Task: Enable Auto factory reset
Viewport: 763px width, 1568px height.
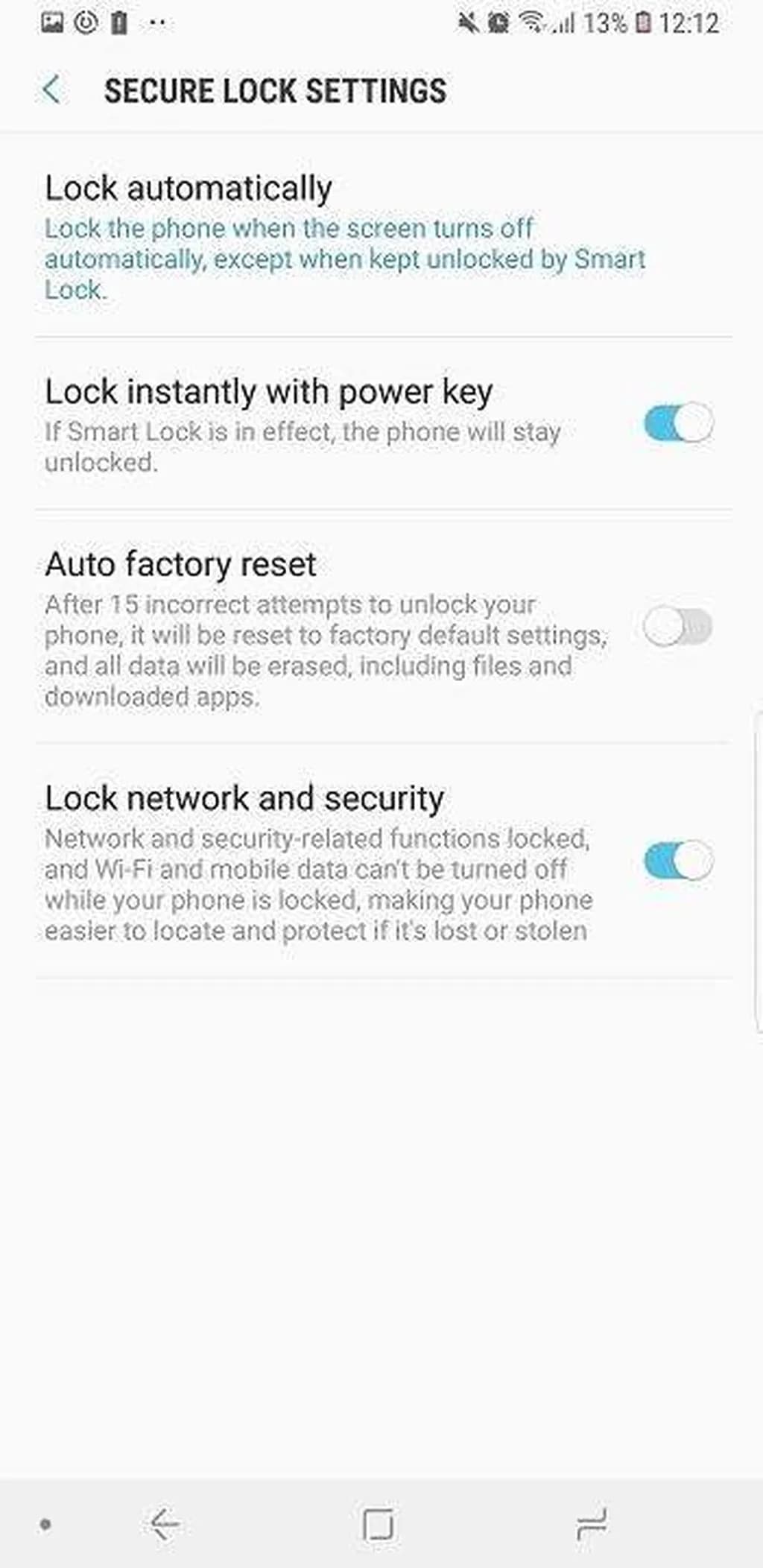Action: pos(678,627)
